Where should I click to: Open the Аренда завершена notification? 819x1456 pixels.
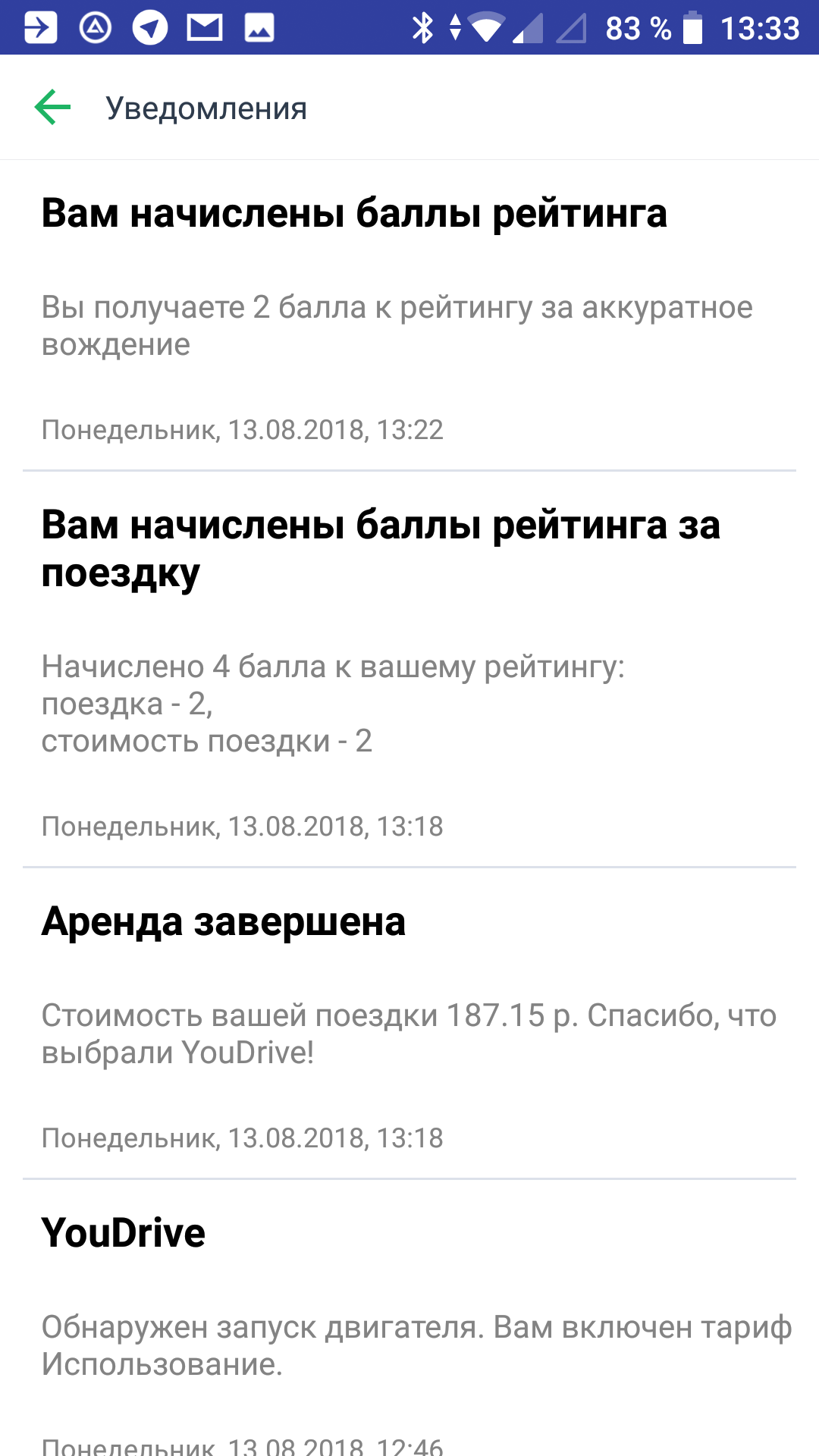(409, 1023)
